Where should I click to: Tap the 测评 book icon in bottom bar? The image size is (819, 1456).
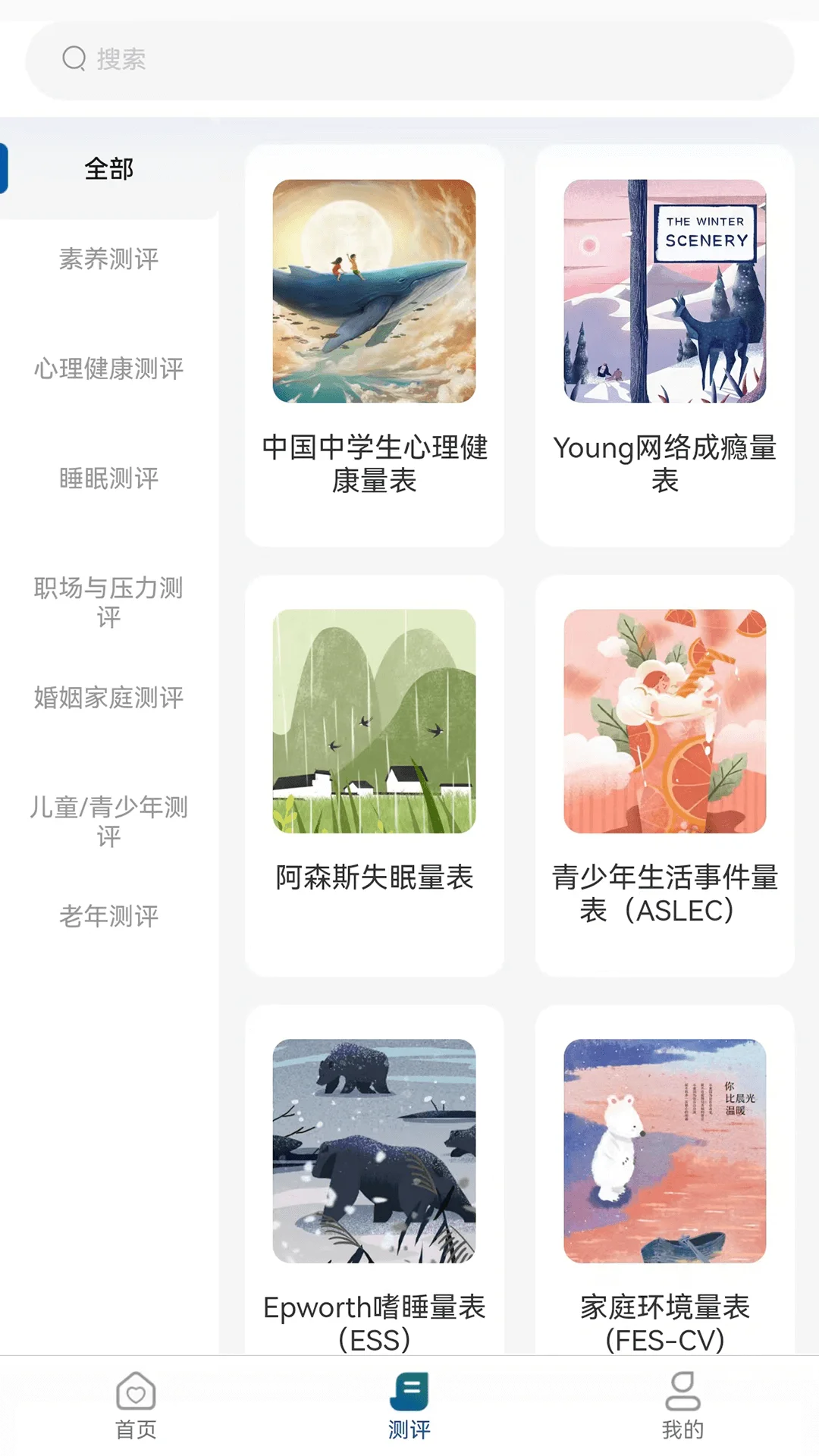pyautogui.click(x=409, y=1399)
